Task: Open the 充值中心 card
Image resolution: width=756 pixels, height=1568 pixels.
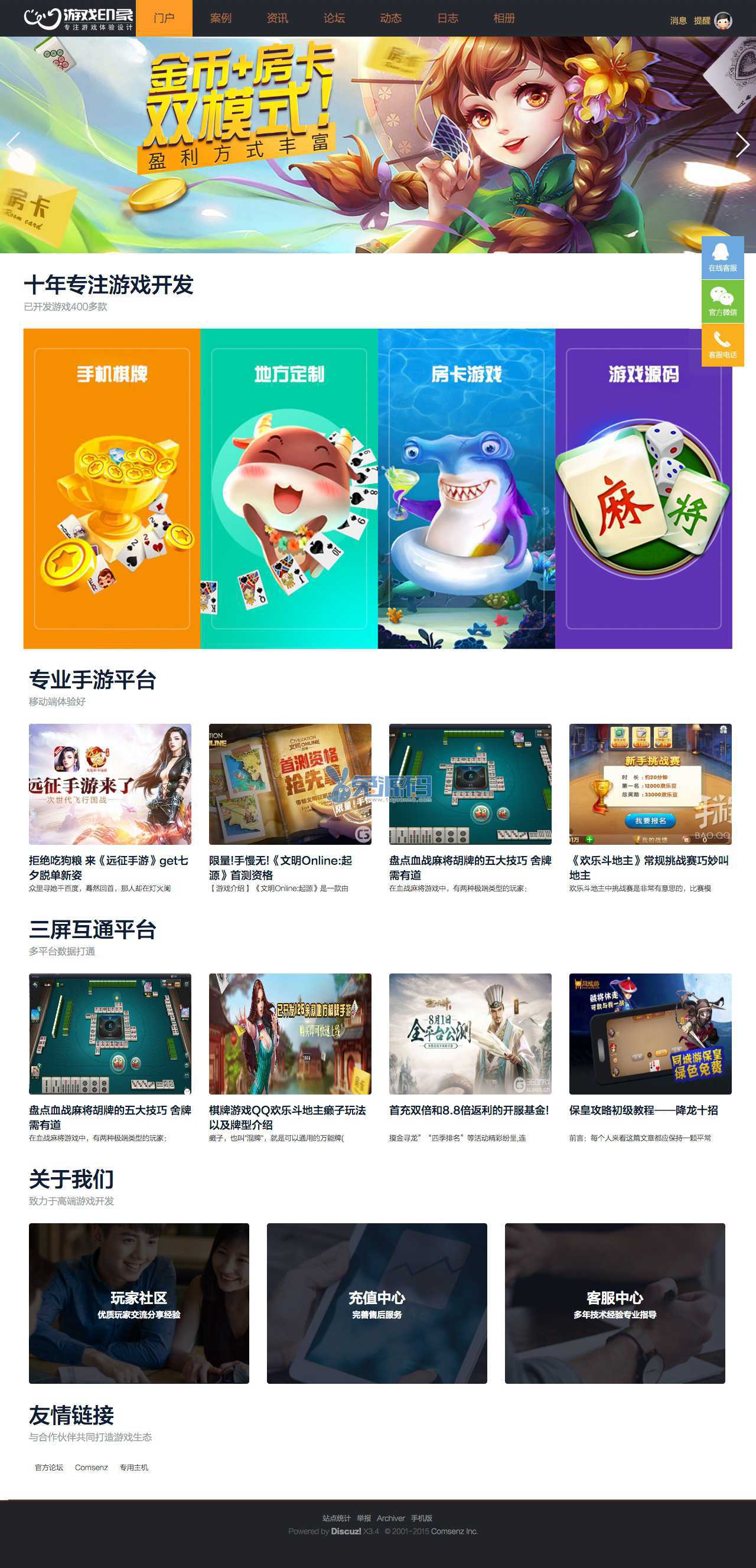Action: (x=376, y=1303)
